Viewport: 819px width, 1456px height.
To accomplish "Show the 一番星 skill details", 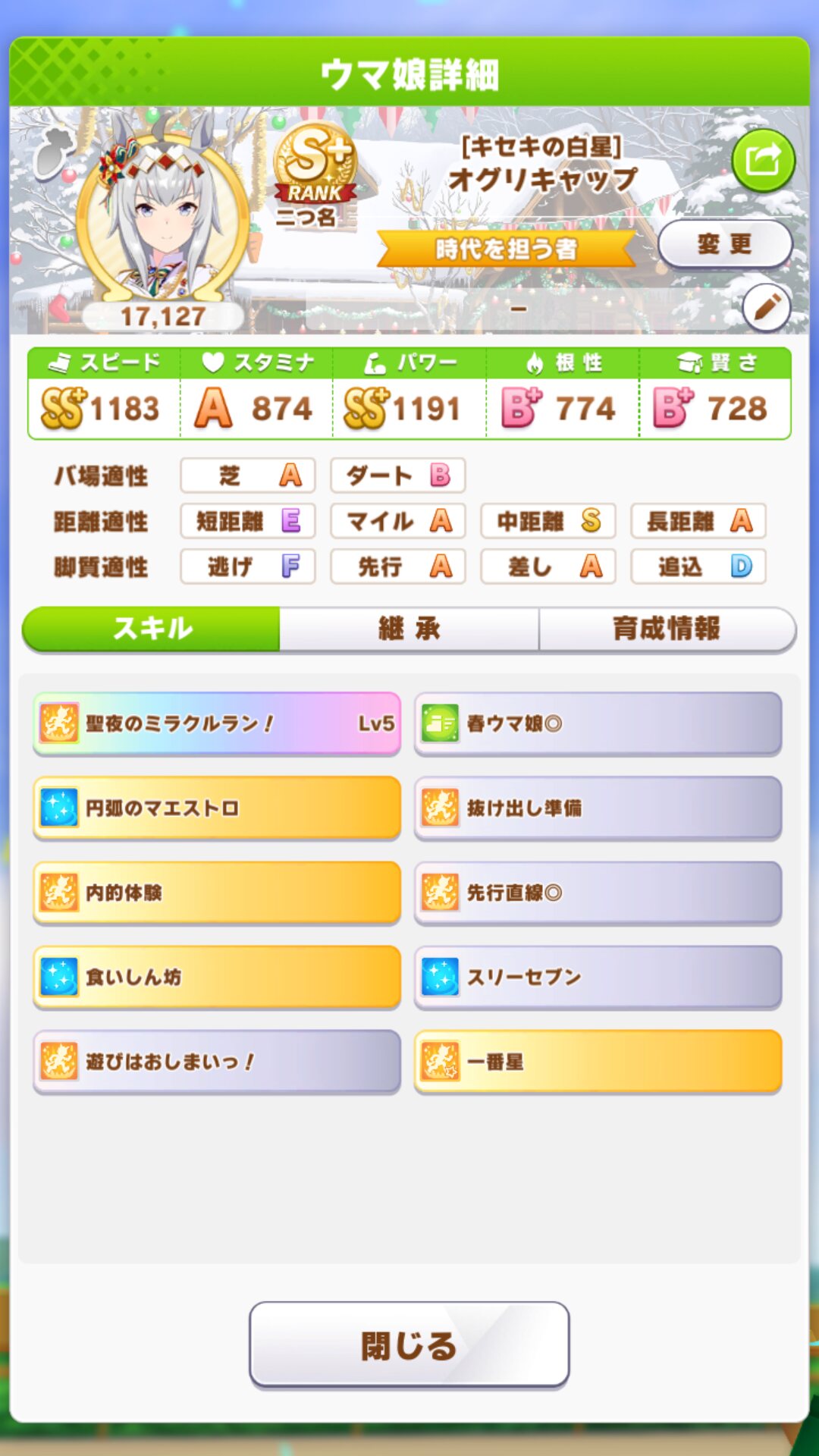I will click(598, 1062).
